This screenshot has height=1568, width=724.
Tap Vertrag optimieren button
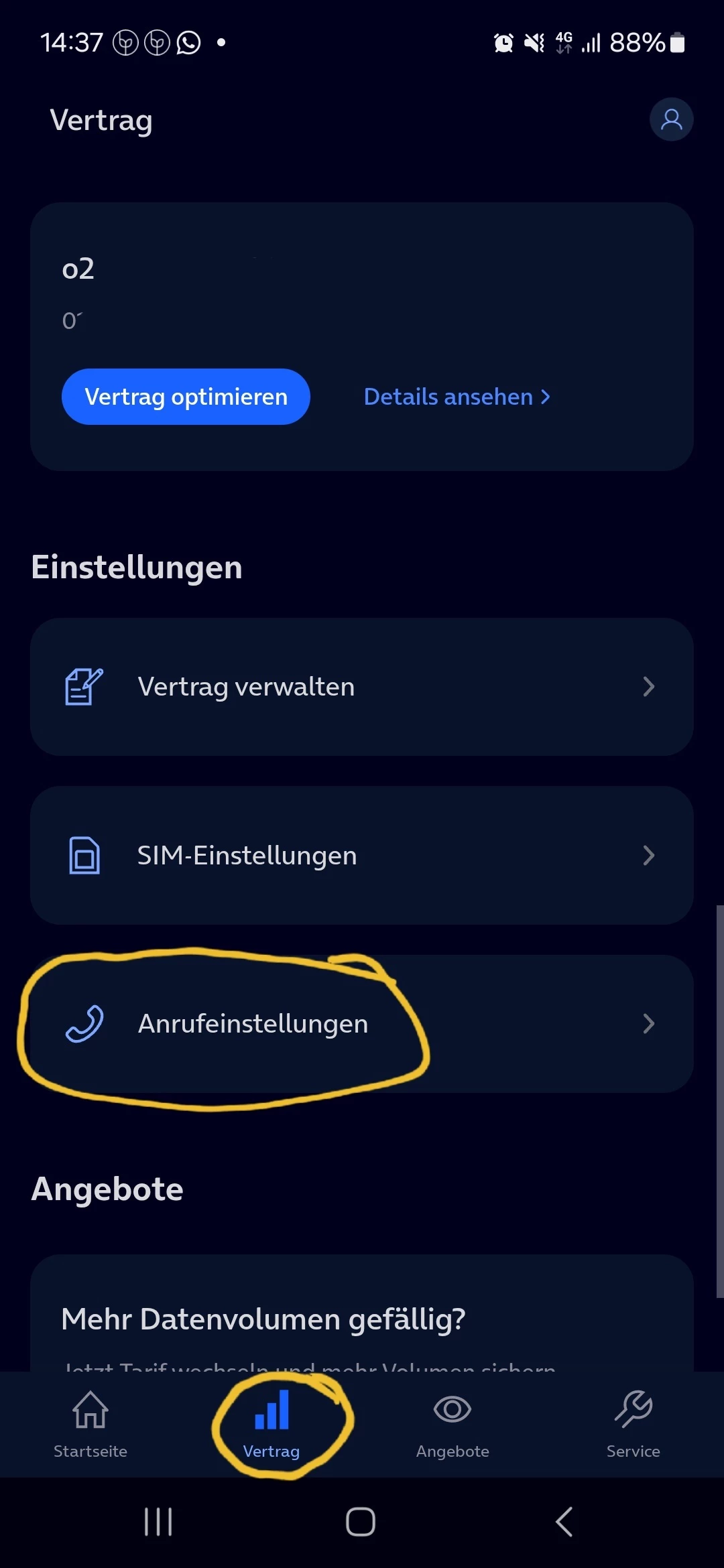click(186, 397)
